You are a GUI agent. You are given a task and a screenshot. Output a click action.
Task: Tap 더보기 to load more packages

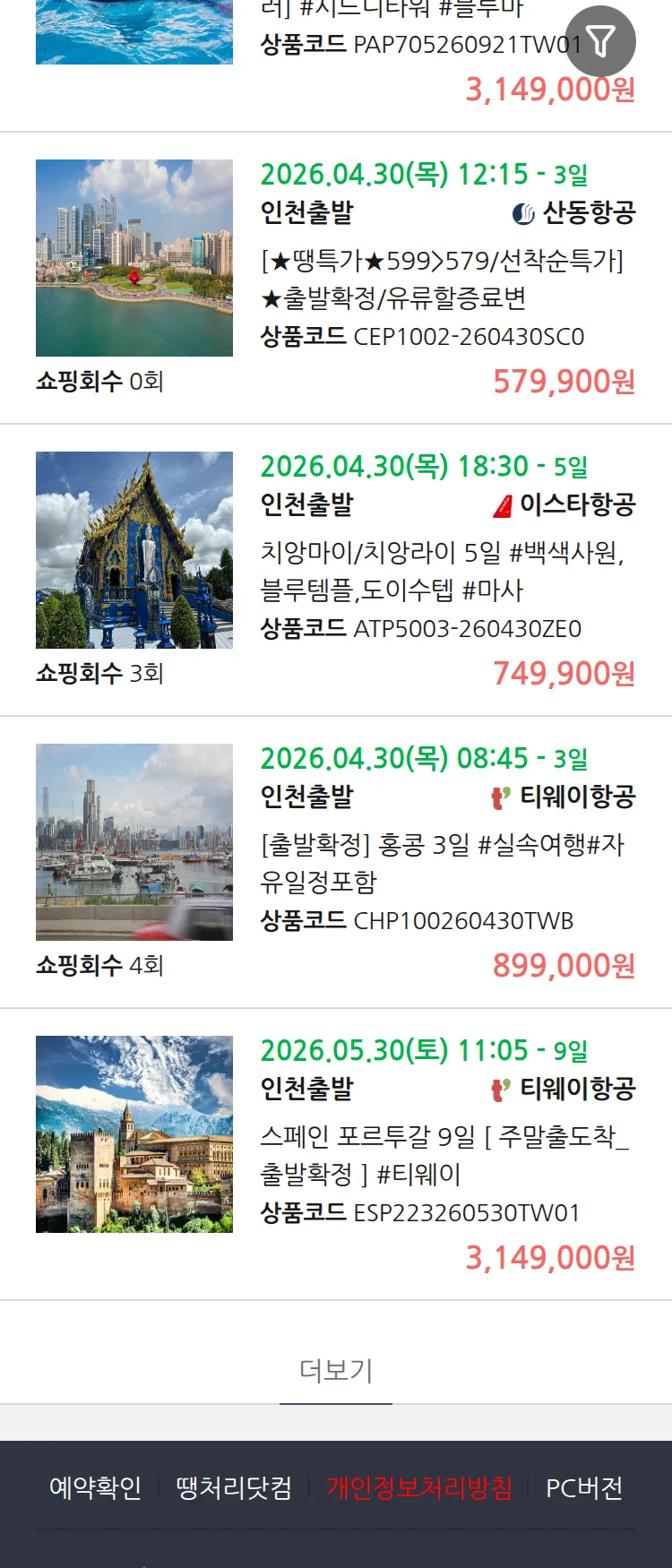click(336, 1370)
